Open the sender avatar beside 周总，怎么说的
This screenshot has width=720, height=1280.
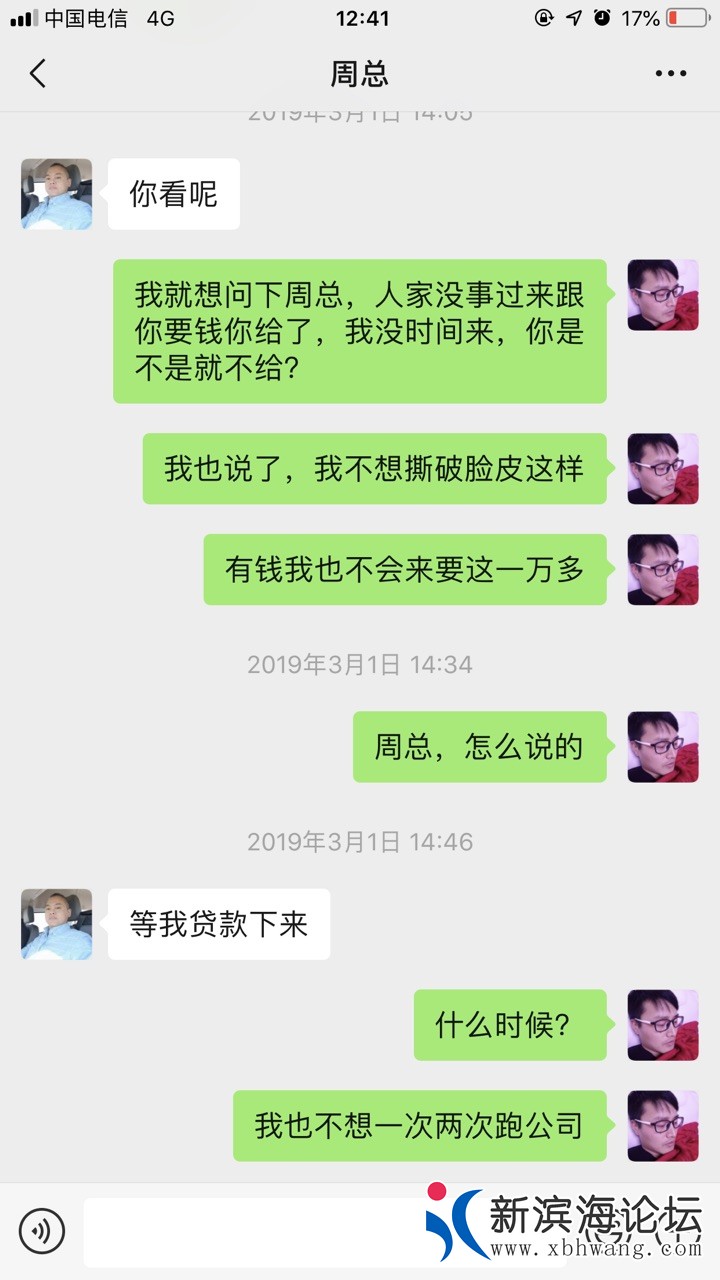pos(662,747)
